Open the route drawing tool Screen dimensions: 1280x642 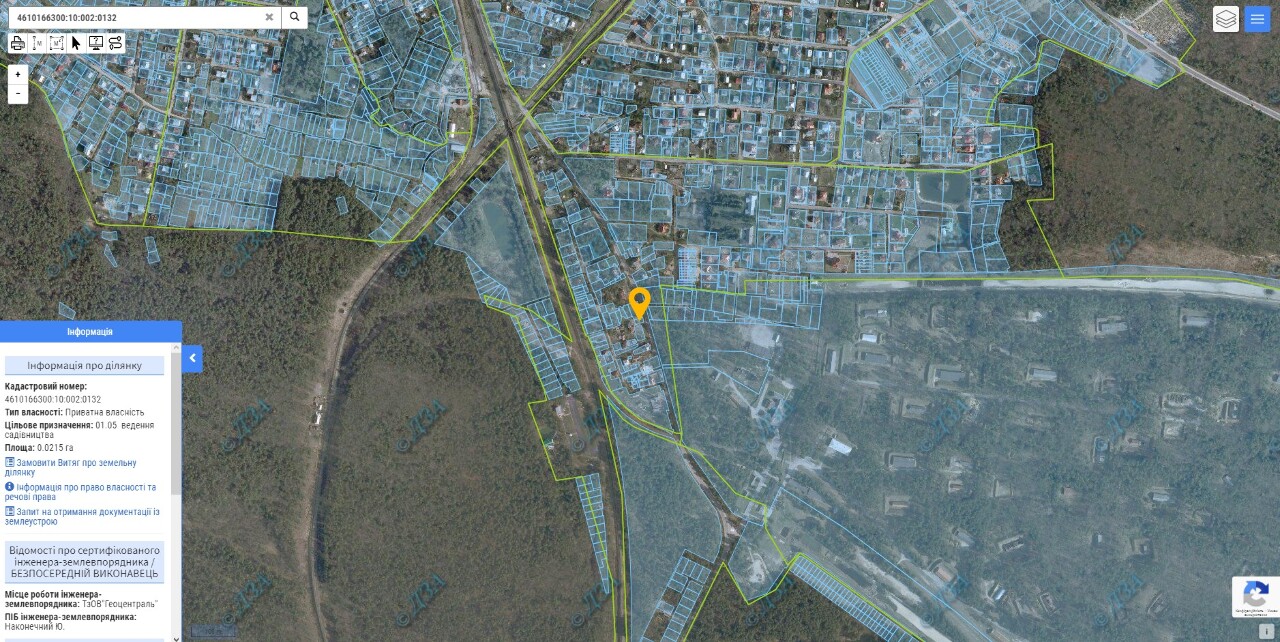pos(116,43)
